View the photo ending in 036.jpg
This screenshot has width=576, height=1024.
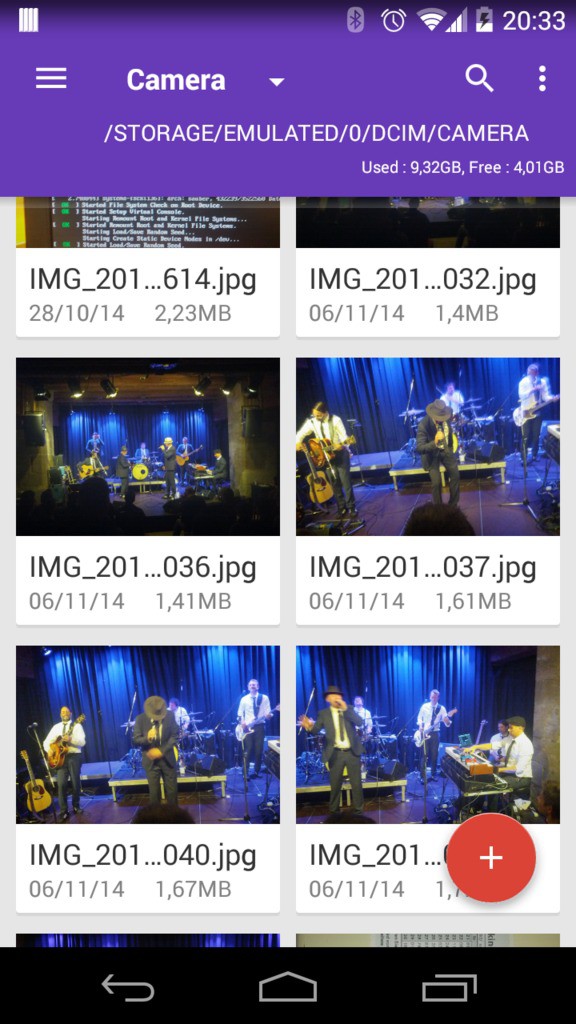coord(148,491)
